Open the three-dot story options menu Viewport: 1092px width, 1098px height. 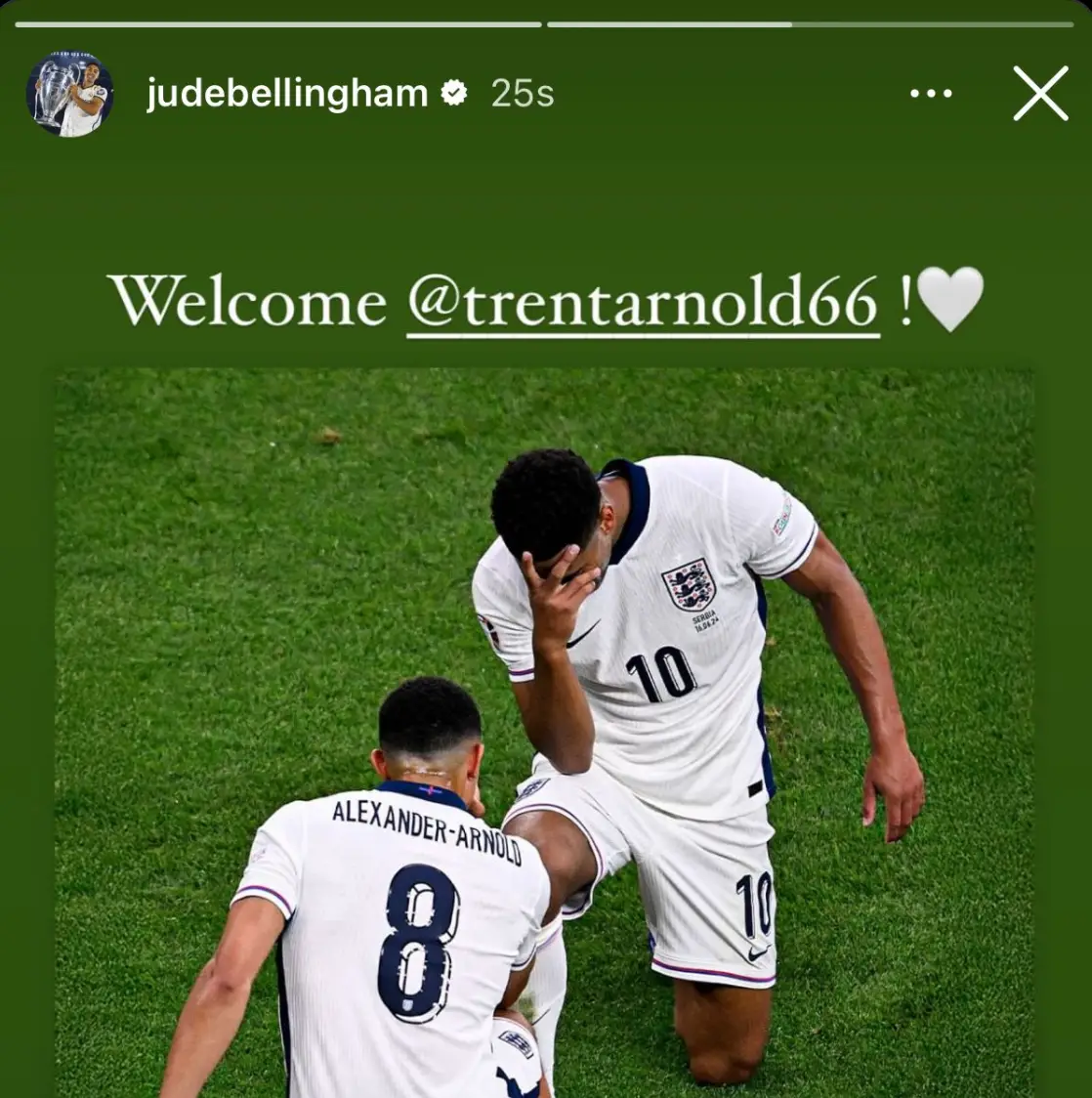click(932, 93)
